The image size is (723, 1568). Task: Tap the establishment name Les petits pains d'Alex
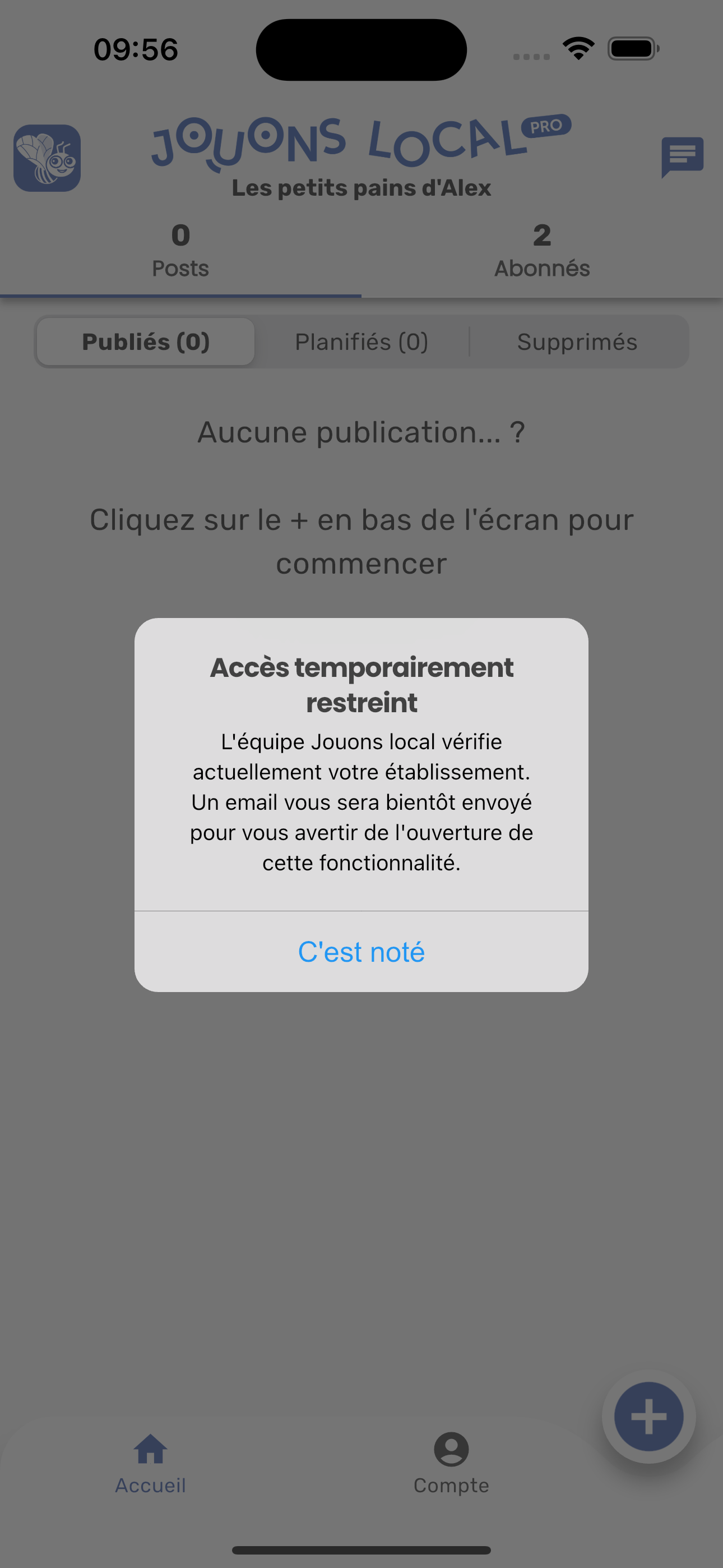pos(361,188)
